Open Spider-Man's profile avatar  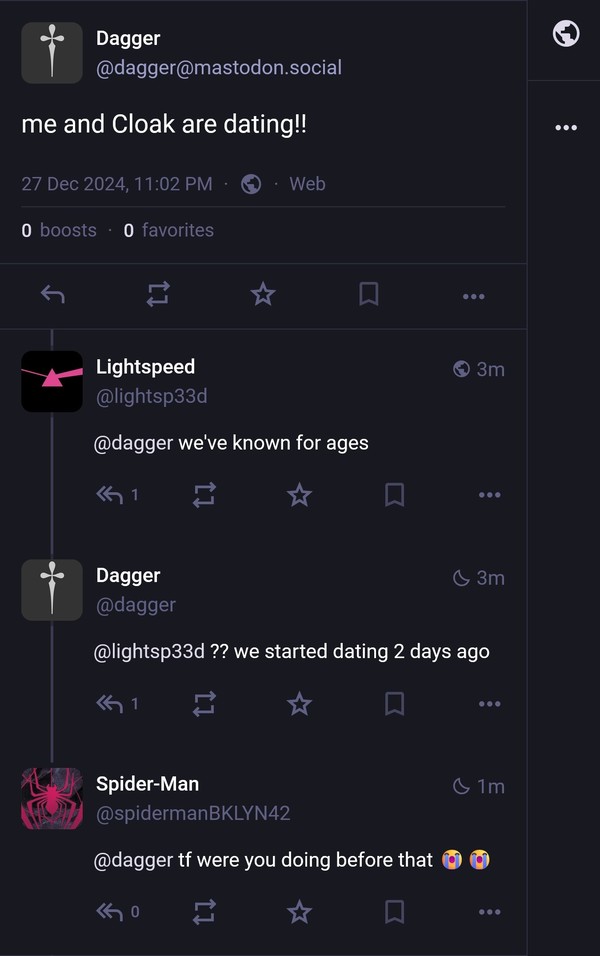52,798
